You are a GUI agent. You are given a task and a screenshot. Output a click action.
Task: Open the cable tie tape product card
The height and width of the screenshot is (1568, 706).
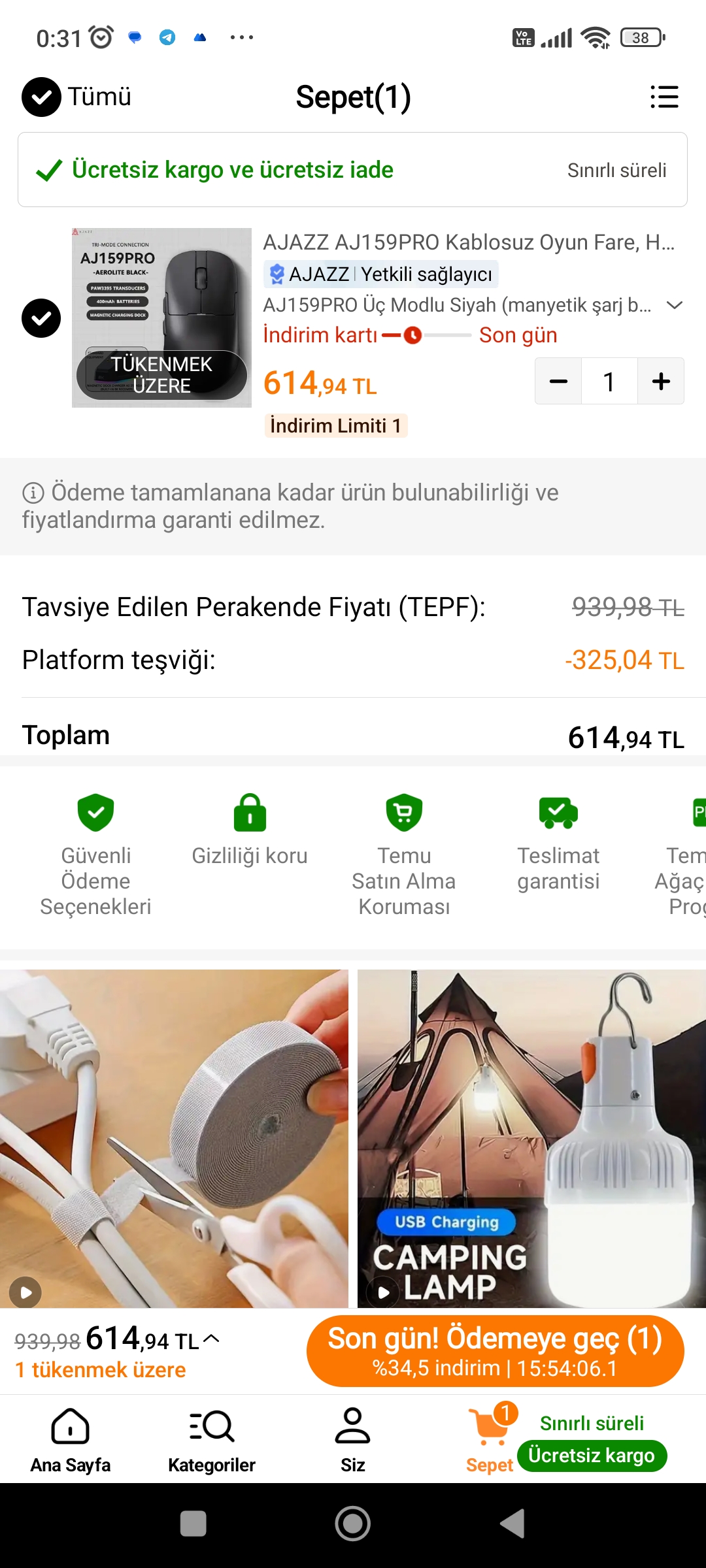click(174, 1138)
